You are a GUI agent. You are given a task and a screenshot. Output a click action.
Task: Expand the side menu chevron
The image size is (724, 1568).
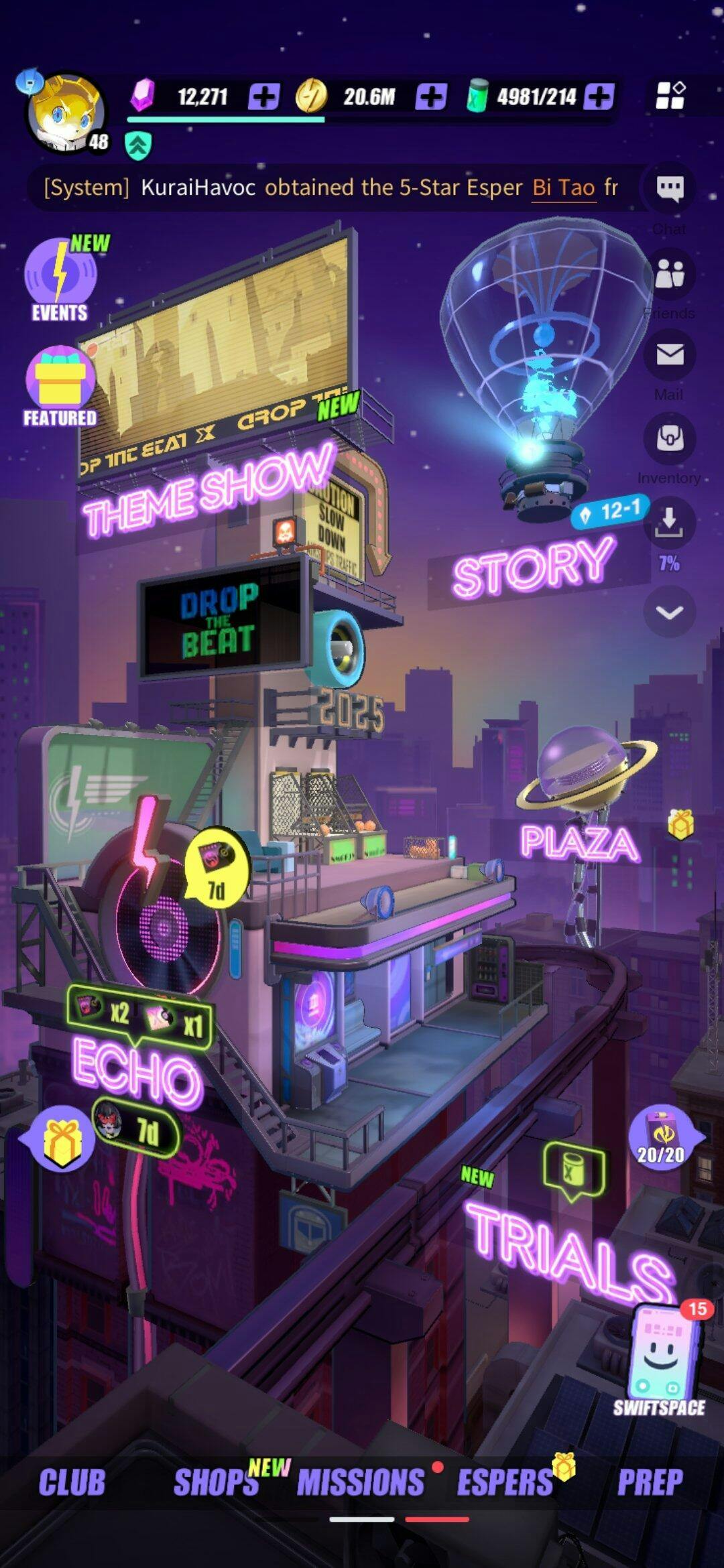(x=670, y=612)
